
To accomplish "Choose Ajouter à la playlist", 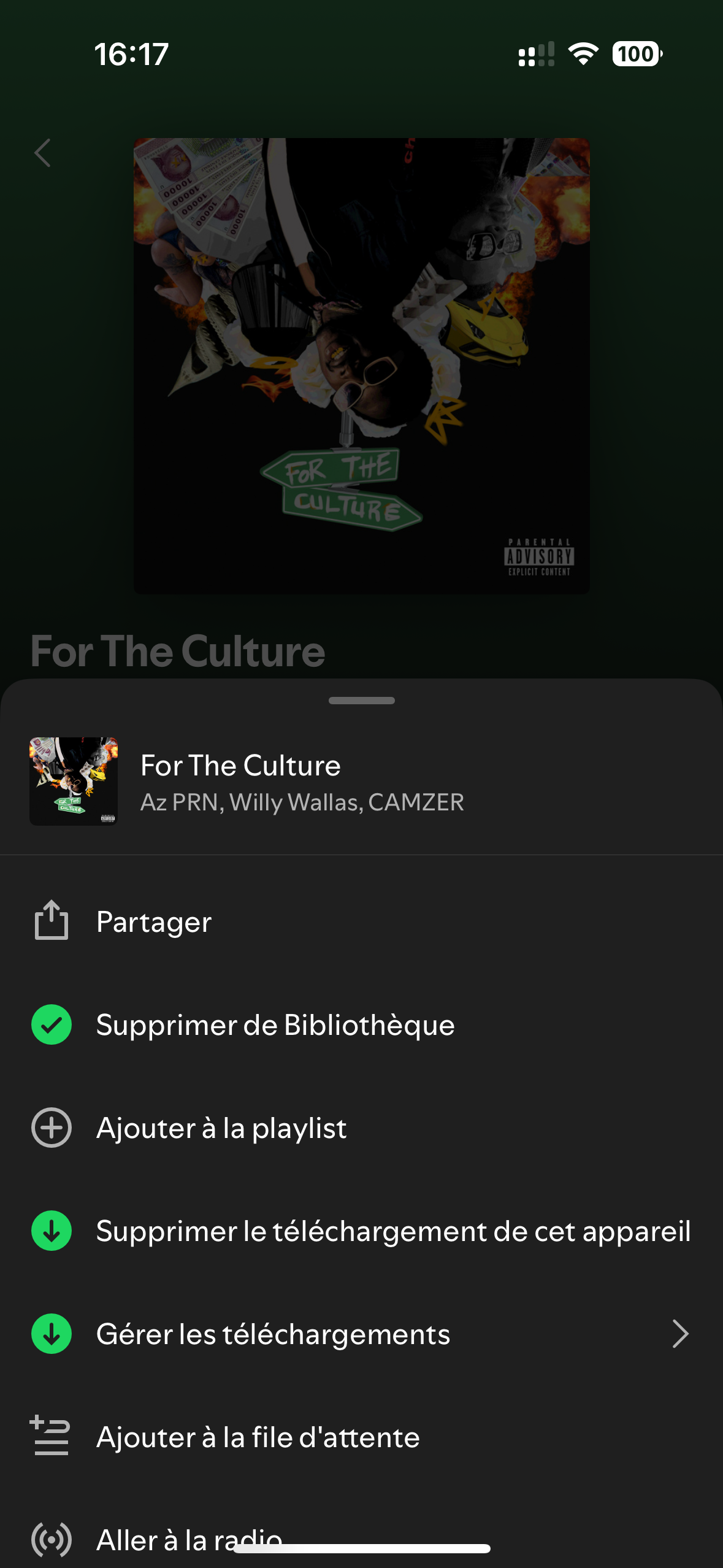I will click(x=221, y=1128).
